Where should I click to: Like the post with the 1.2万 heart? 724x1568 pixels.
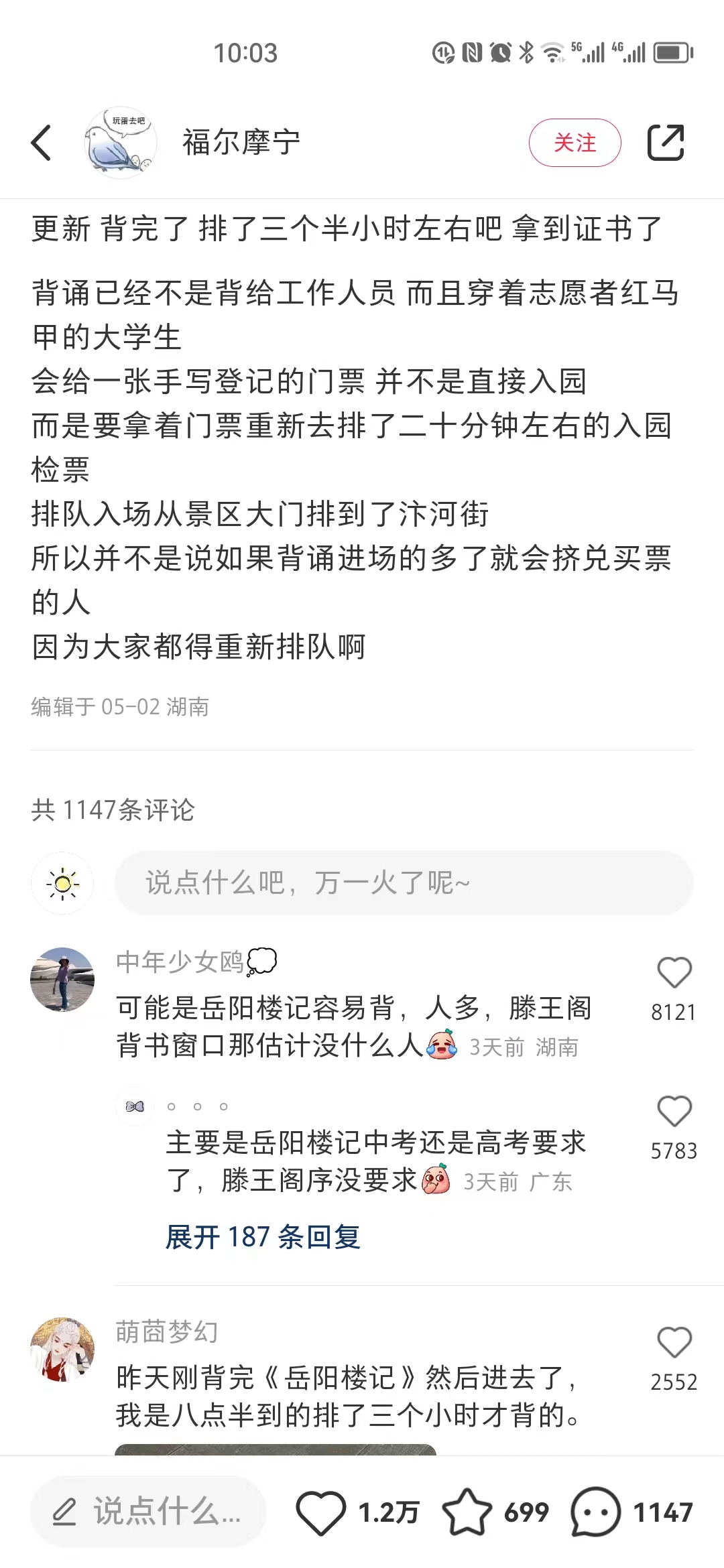(x=321, y=1512)
